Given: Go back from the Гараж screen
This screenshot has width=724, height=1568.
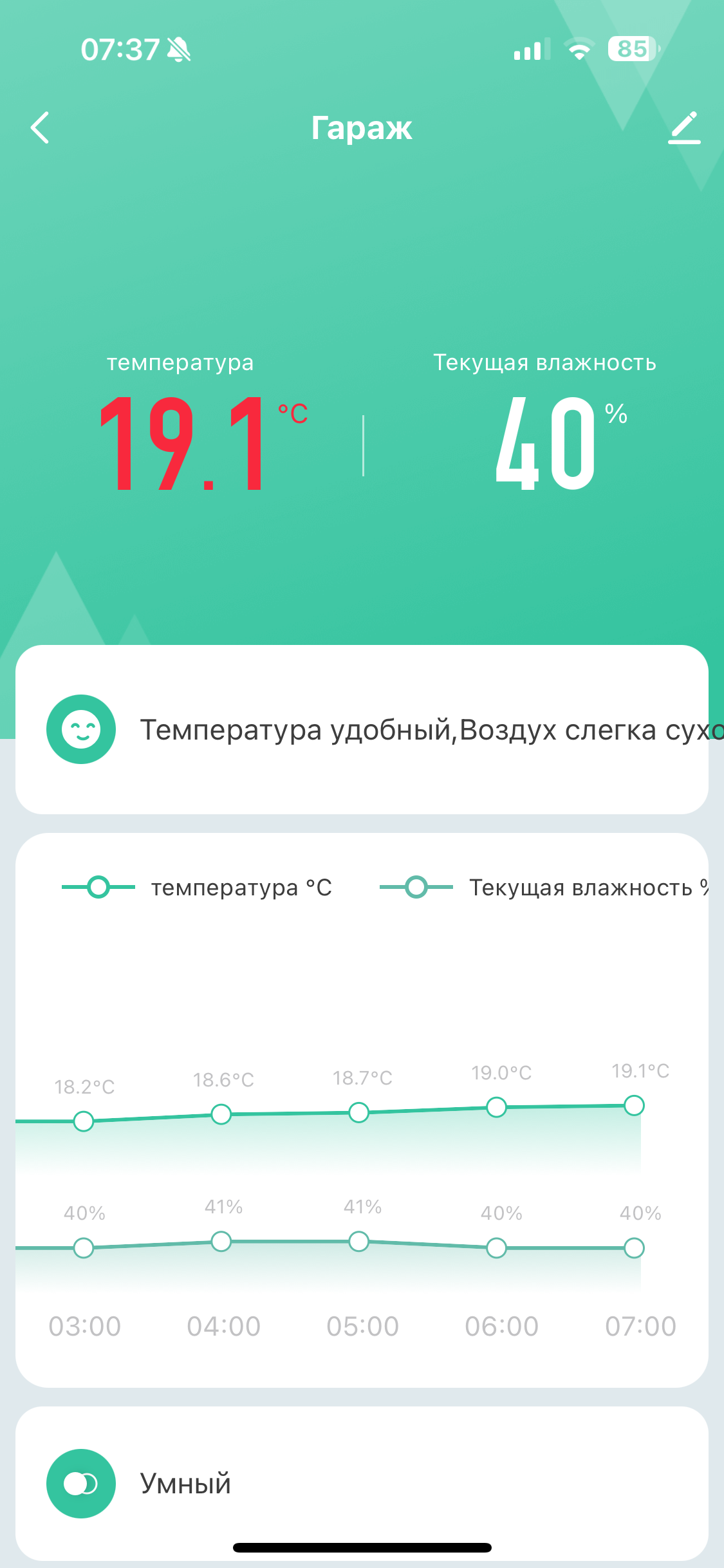Looking at the screenshot, I should [x=40, y=127].
